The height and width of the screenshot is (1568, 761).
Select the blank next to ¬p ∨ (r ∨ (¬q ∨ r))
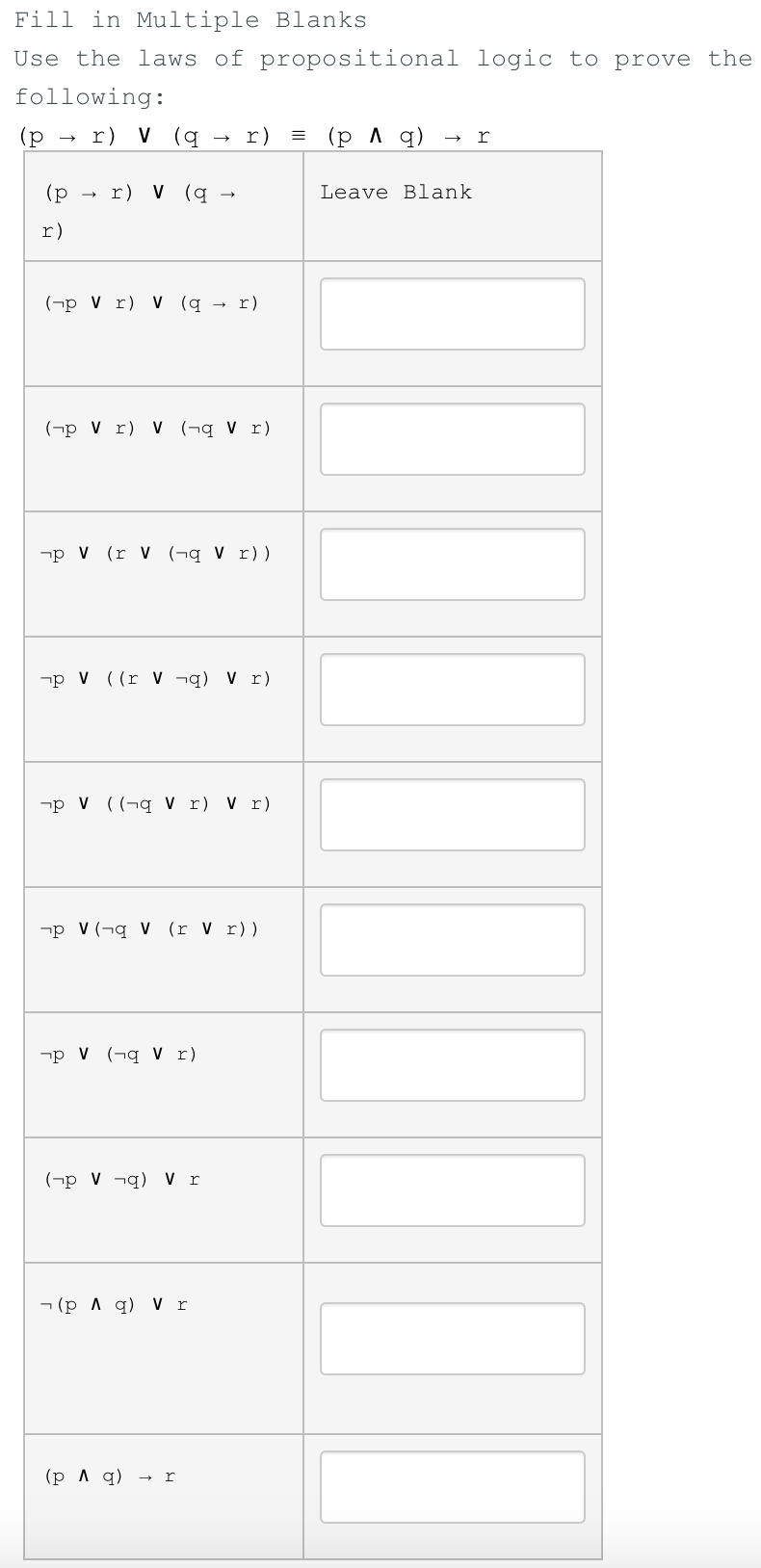pos(452,563)
